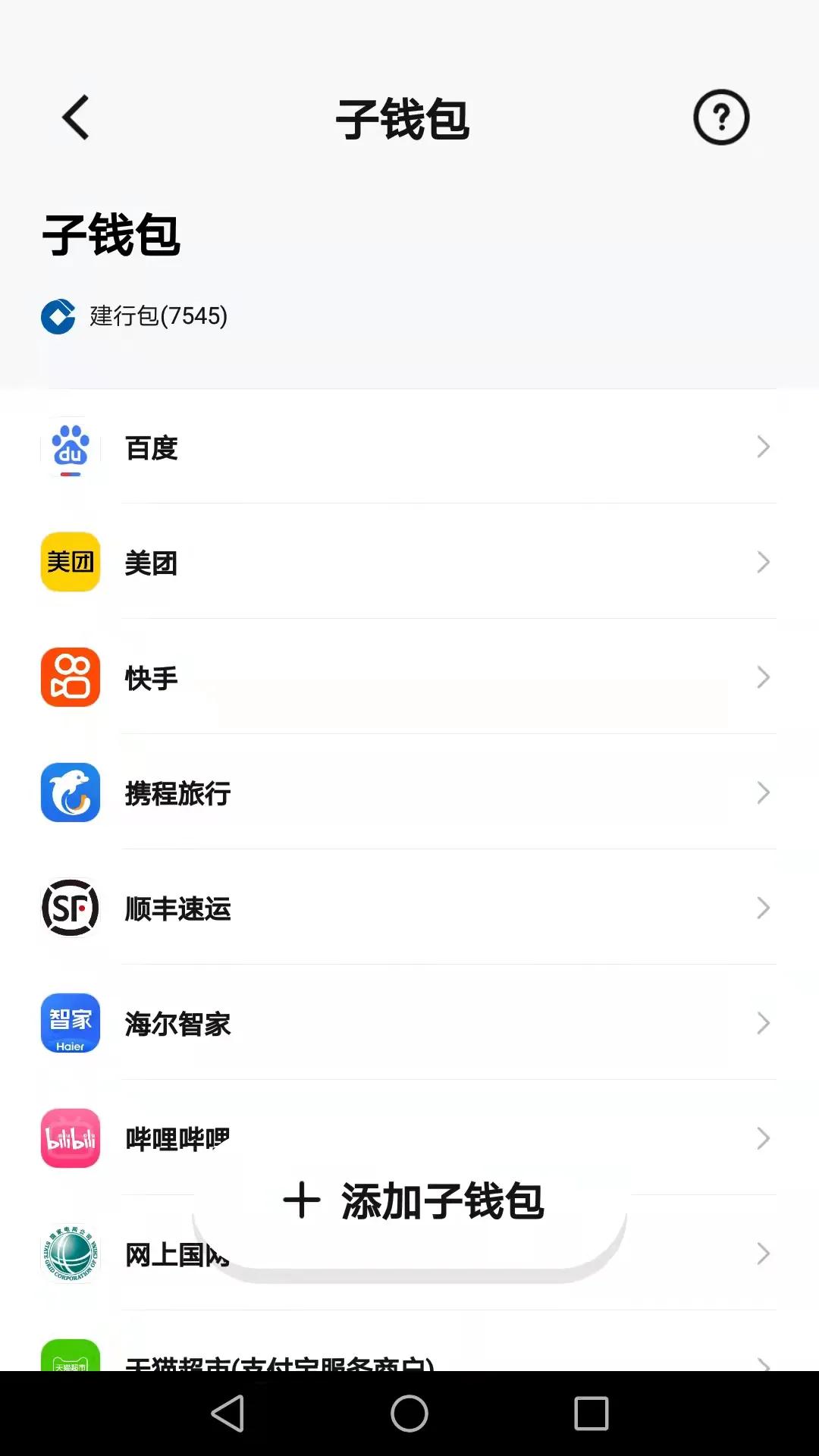Select the Baidu app icon

tap(70, 448)
